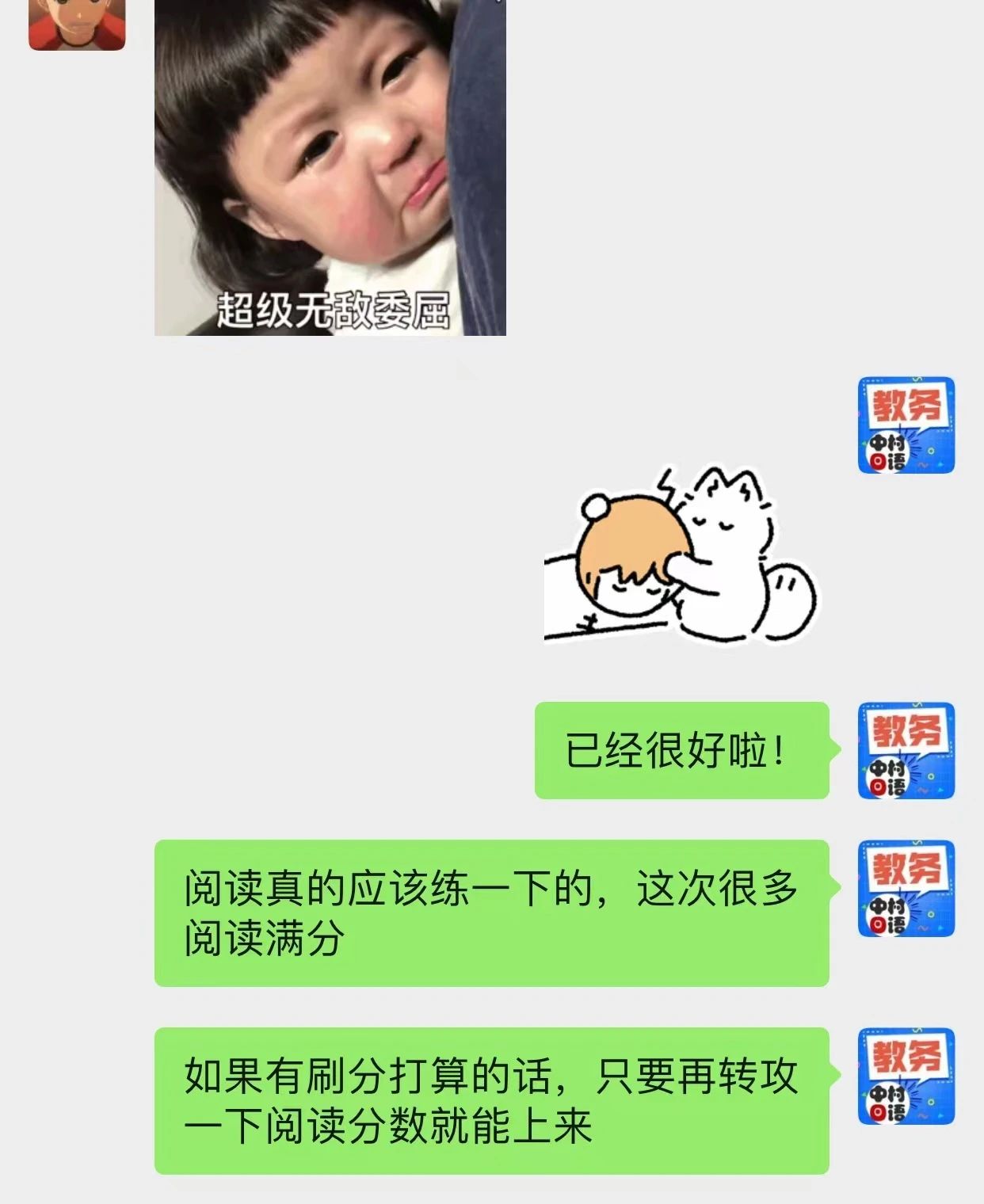Tap the 教务 avatar next to 已经很好啦
This screenshot has height=1204, width=984.
click(x=906, y=750)
